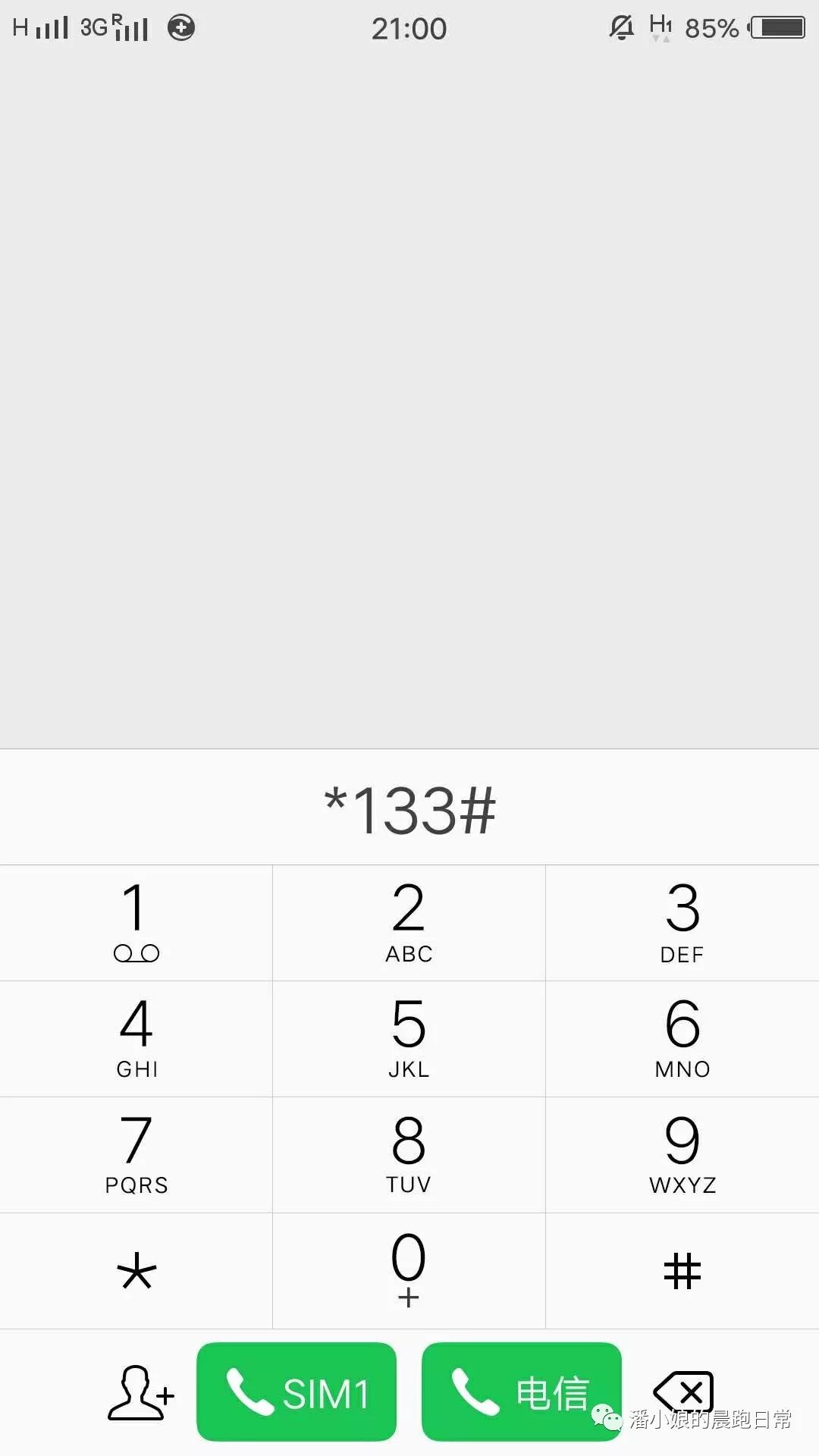Tap the 6 MNO key
Viewport: 819px width, 1456px height.
pos(682,1037)
